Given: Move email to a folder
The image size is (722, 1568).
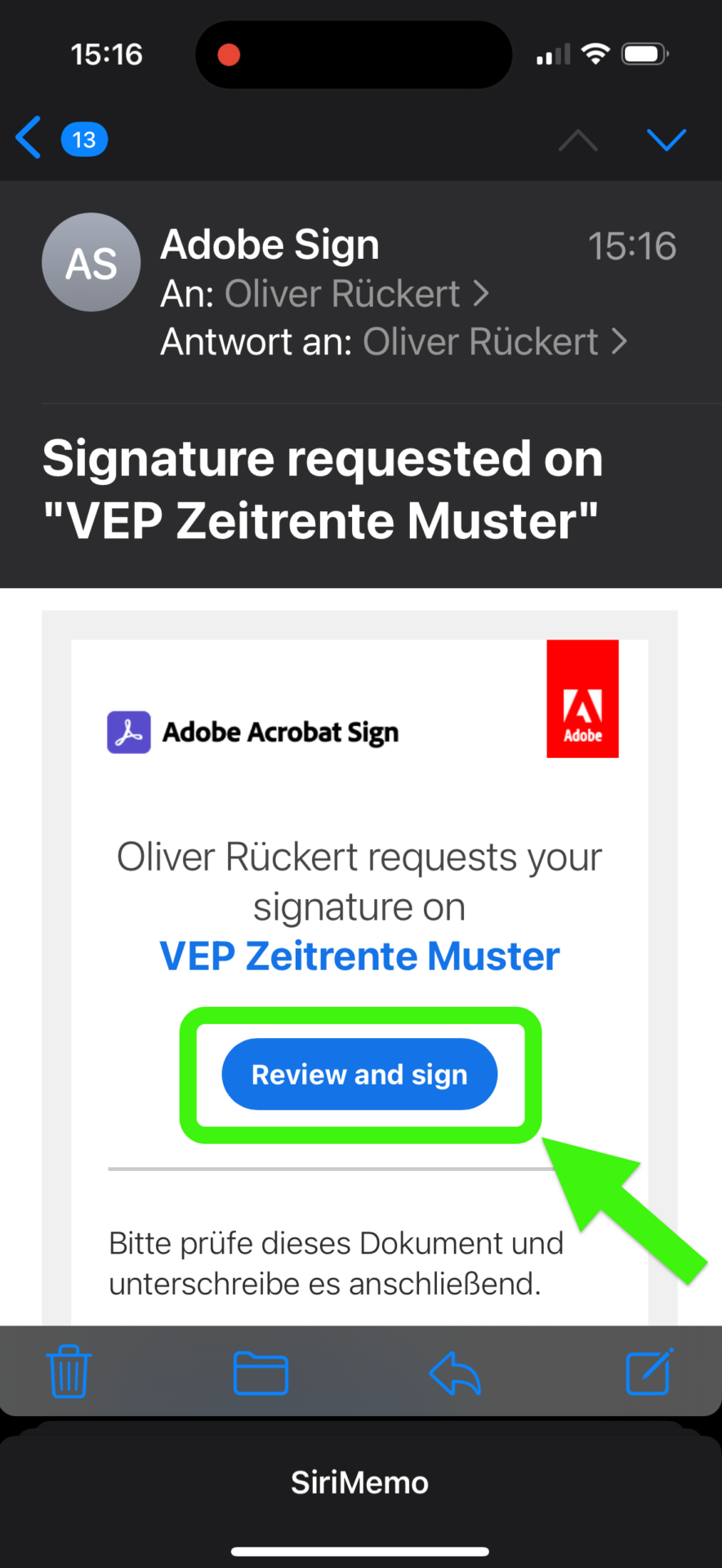Looking at the screenshot, I should pyautogui.click(x=261, y=1373).
